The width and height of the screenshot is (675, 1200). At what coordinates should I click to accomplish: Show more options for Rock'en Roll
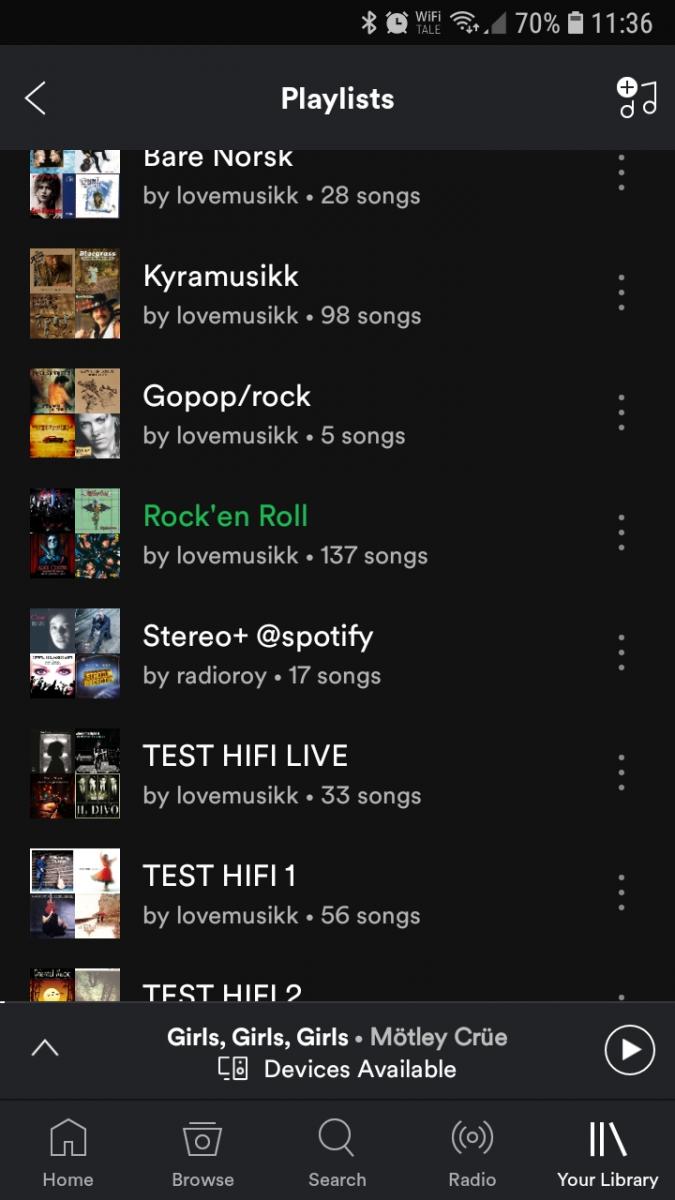[x=621, y=533]
